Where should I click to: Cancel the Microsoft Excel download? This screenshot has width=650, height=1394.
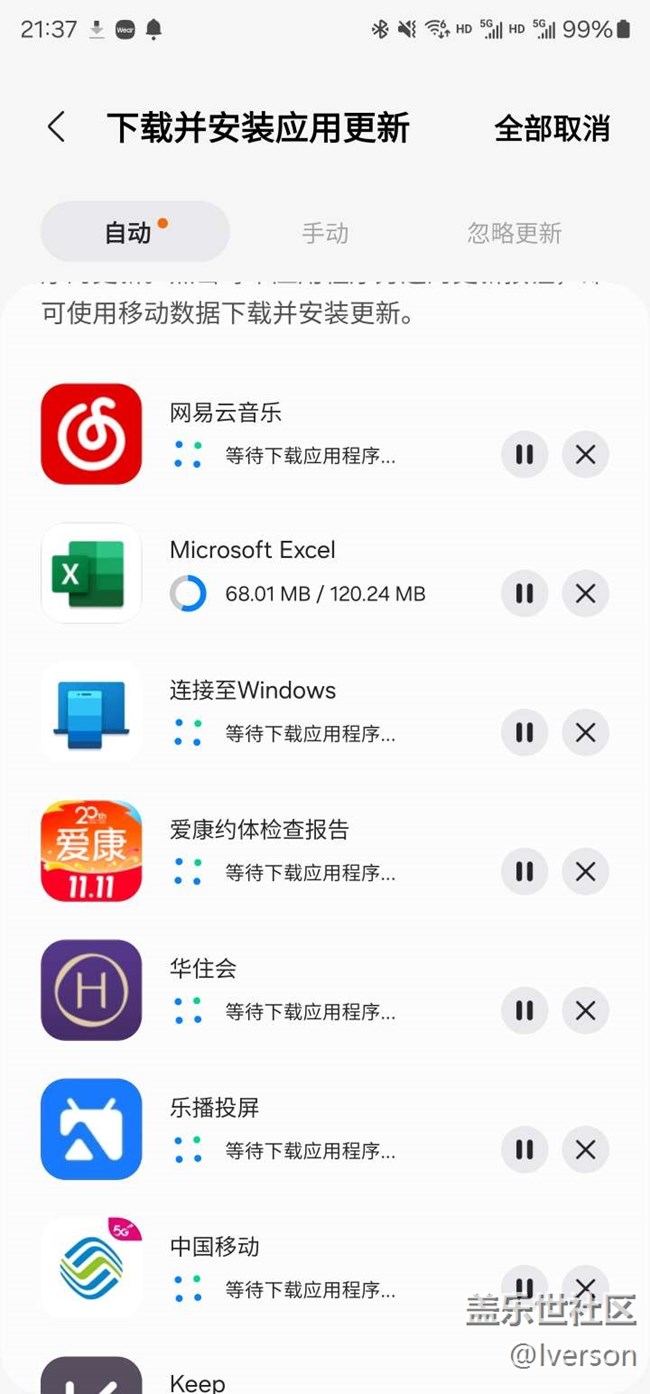coord(586,594)
